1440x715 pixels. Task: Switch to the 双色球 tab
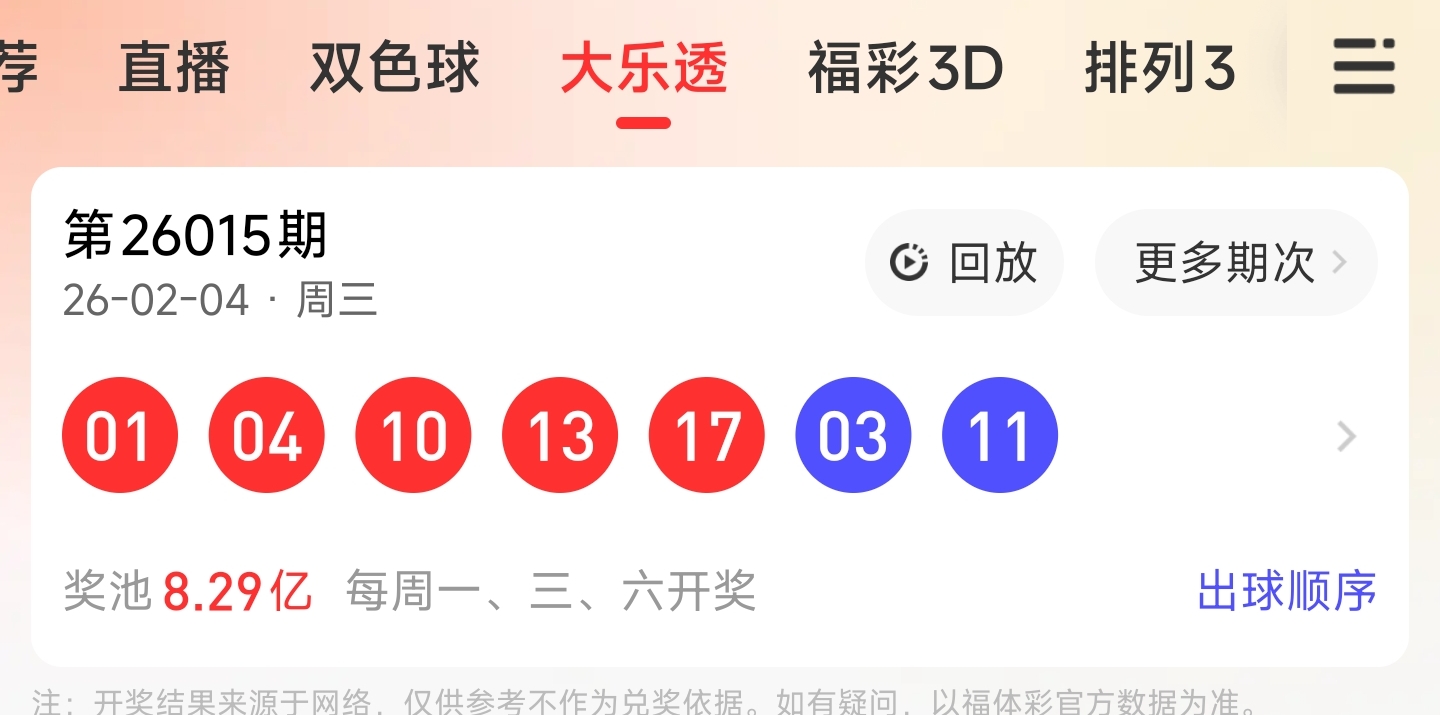pyautogui.click(x=395, y=68)
